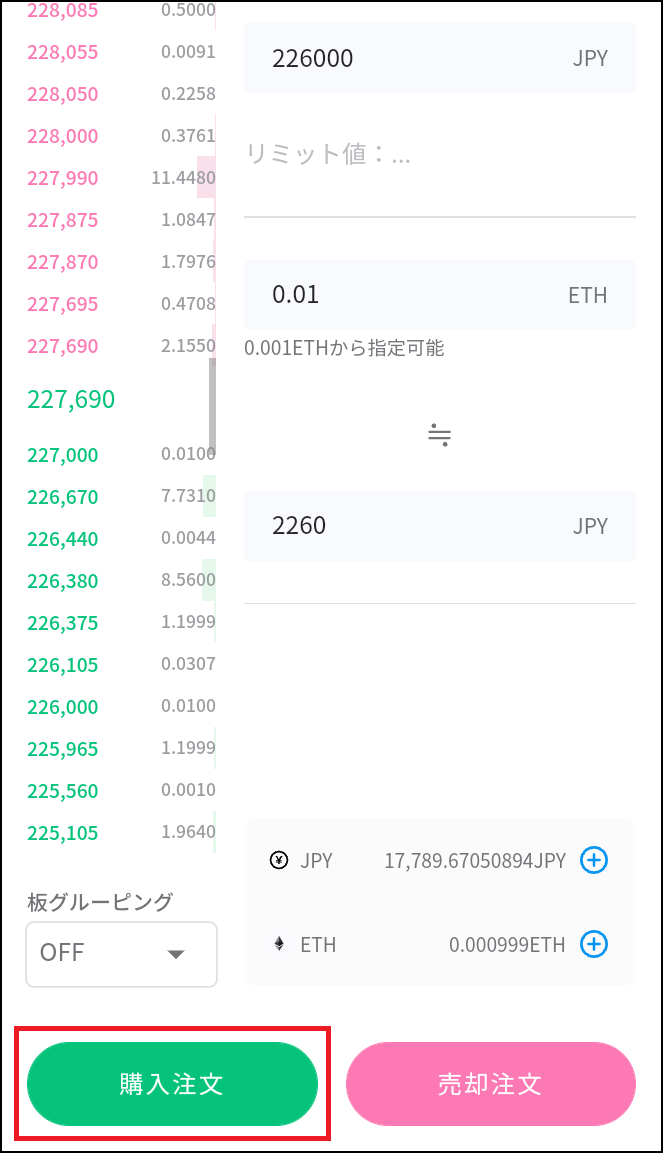Tap the リミット値 limit value field

tap(438, 155)
